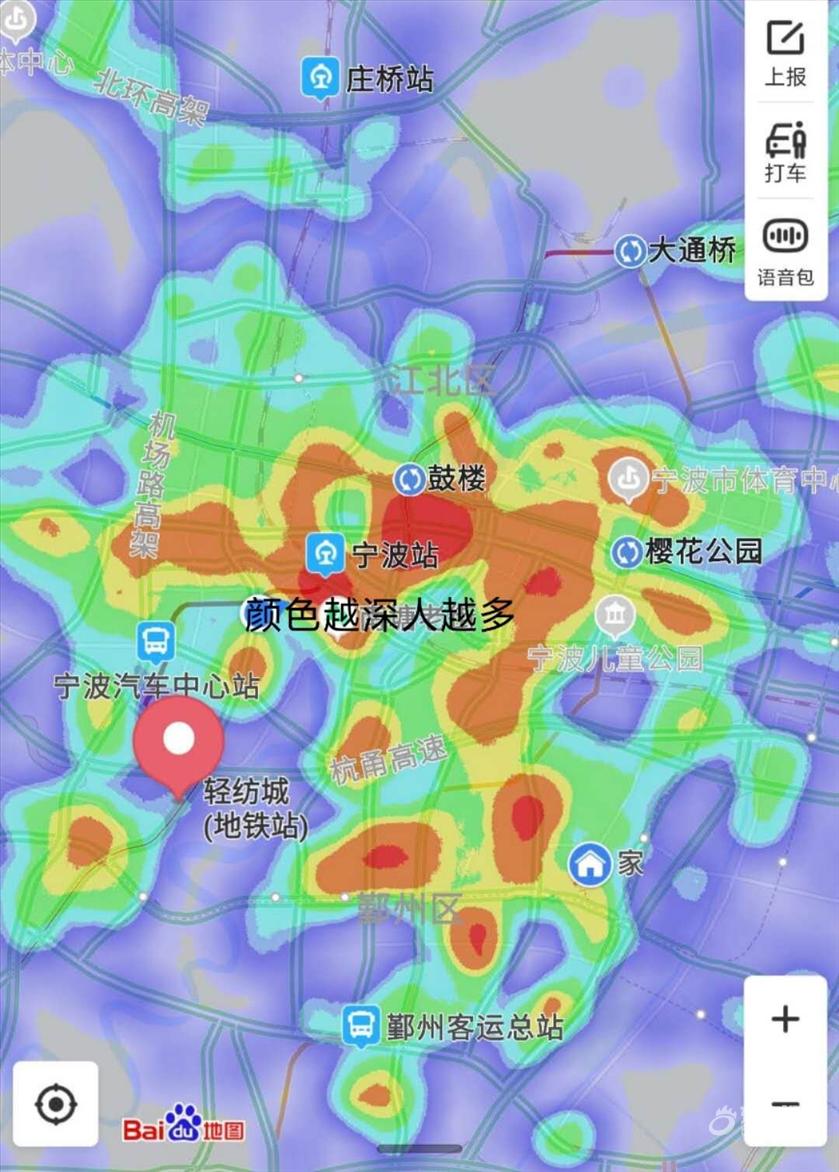
Task: Recenter map on my current location
Action: tap(56, 1104)
